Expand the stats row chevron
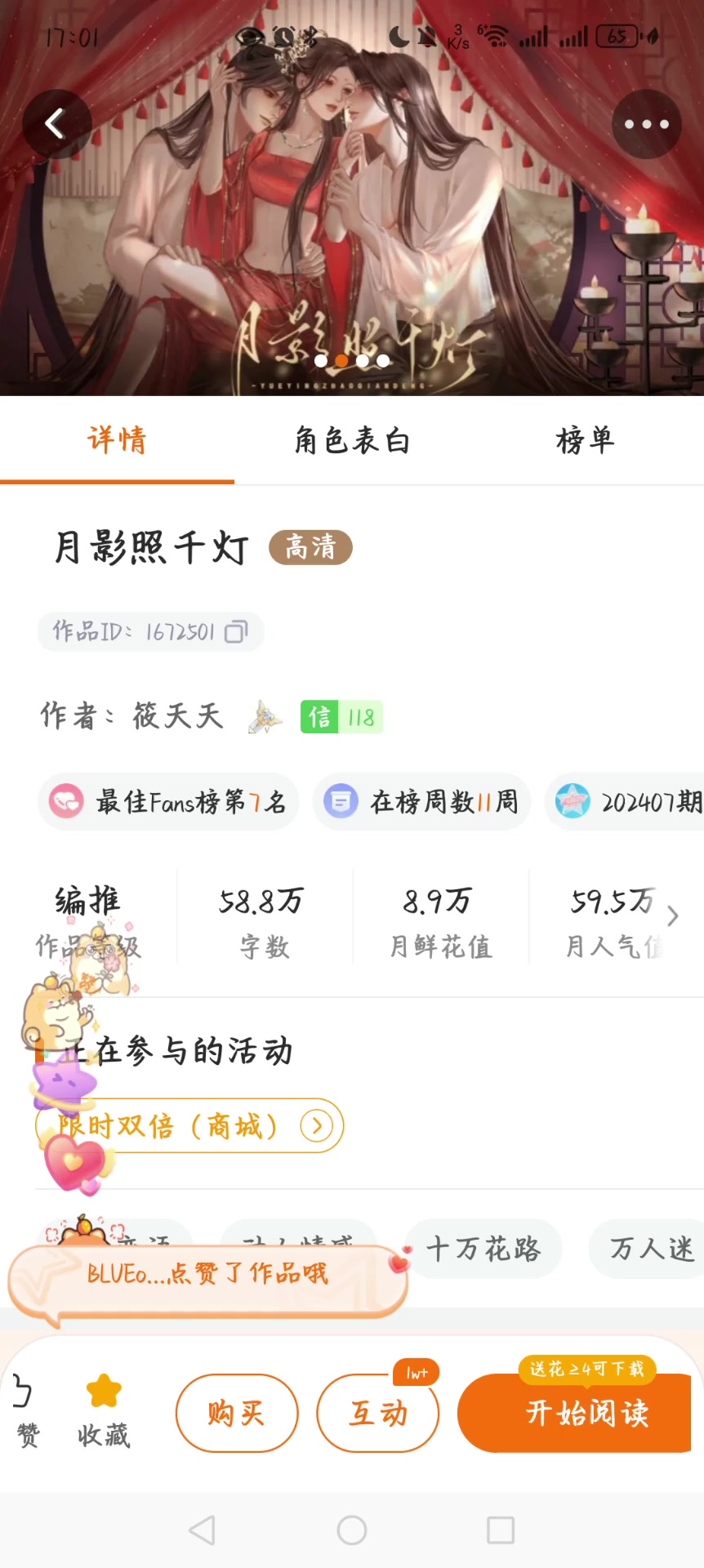 coord(673,916)
